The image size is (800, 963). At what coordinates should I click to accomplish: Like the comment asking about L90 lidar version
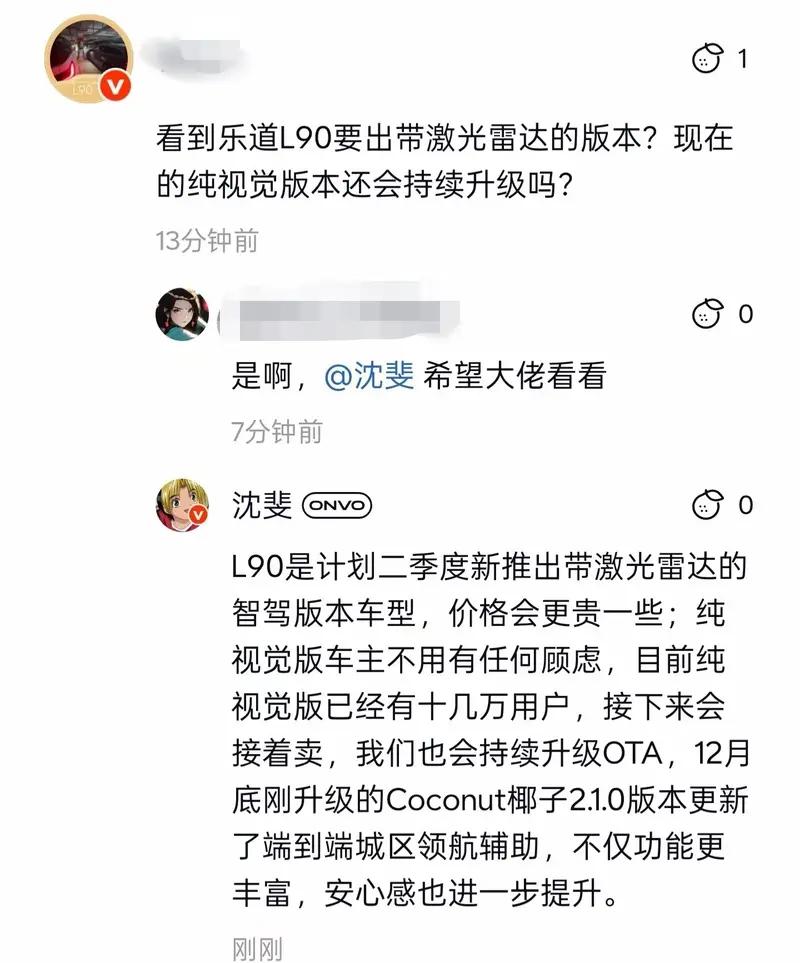(x=707, y=59)
